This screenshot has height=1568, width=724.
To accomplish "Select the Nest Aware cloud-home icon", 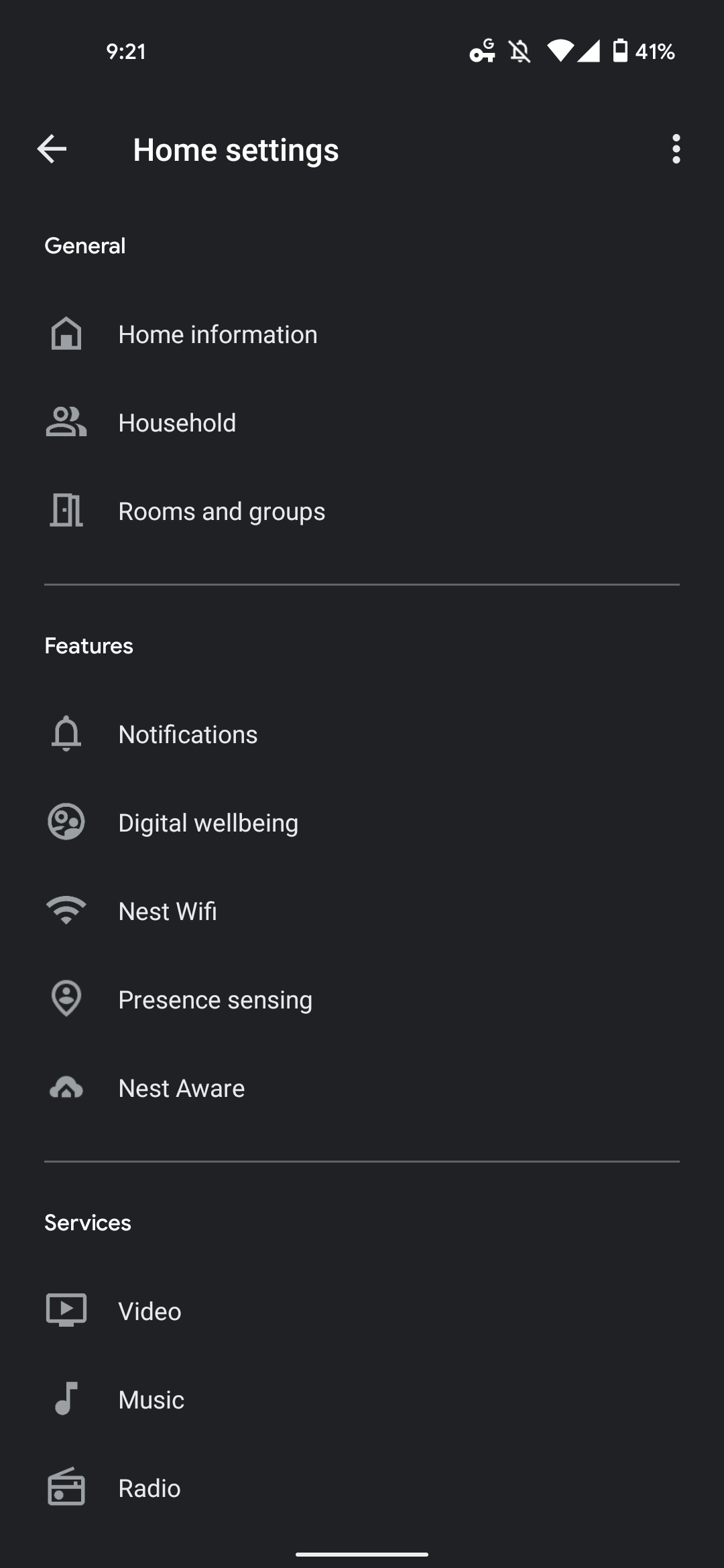I will pyautogui.click(x=66, y=1087).
